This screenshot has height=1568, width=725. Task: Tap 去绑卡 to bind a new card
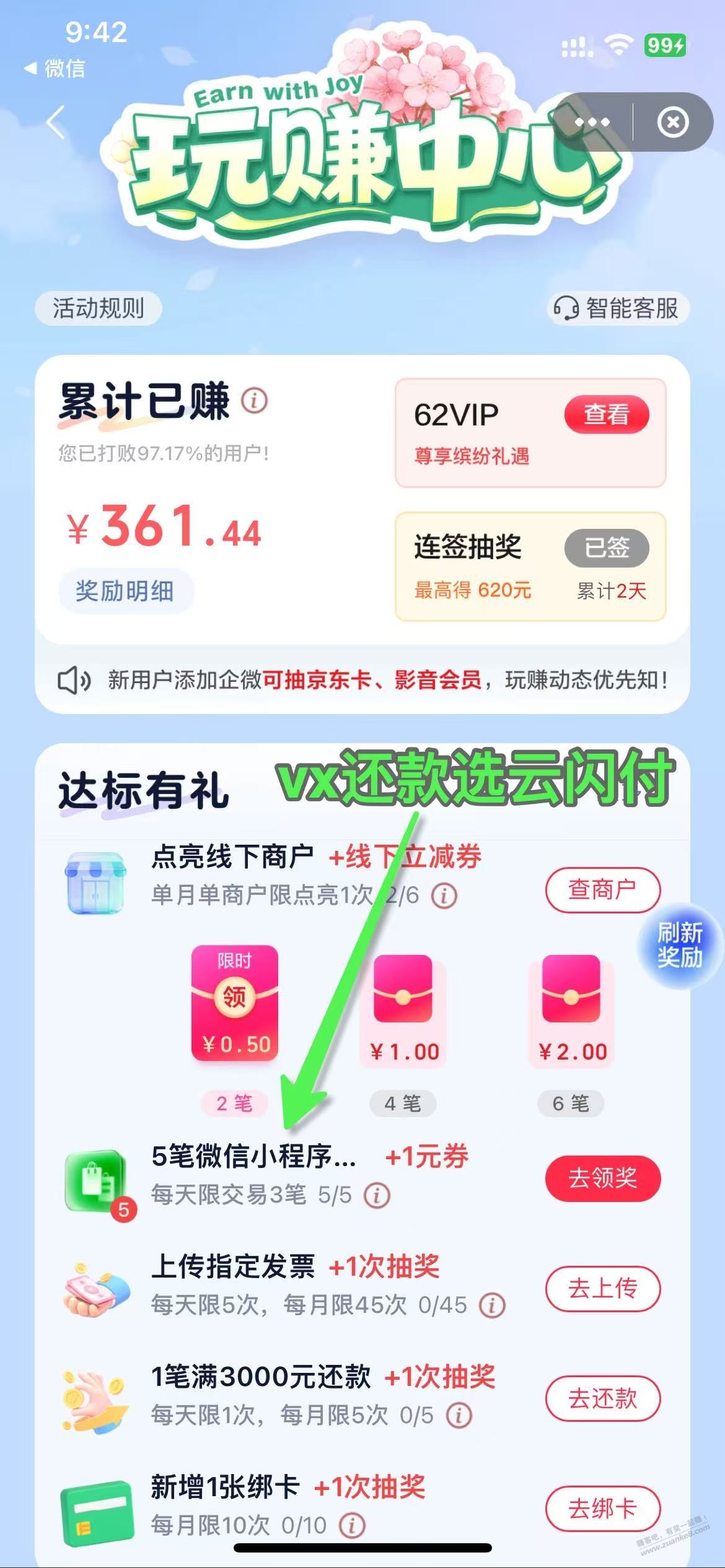(602, 1509)
